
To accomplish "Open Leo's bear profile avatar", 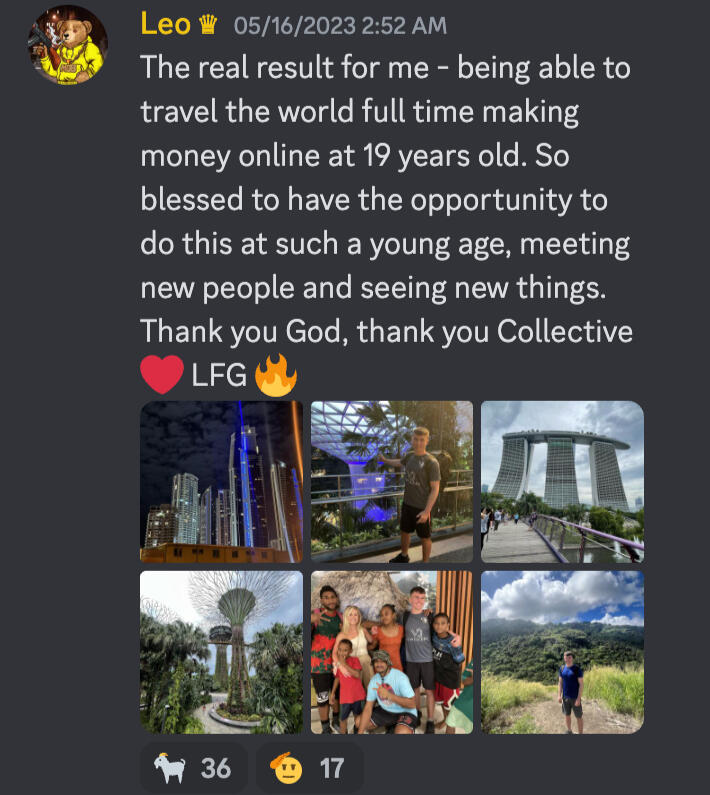I will click(x=68, y=46).
